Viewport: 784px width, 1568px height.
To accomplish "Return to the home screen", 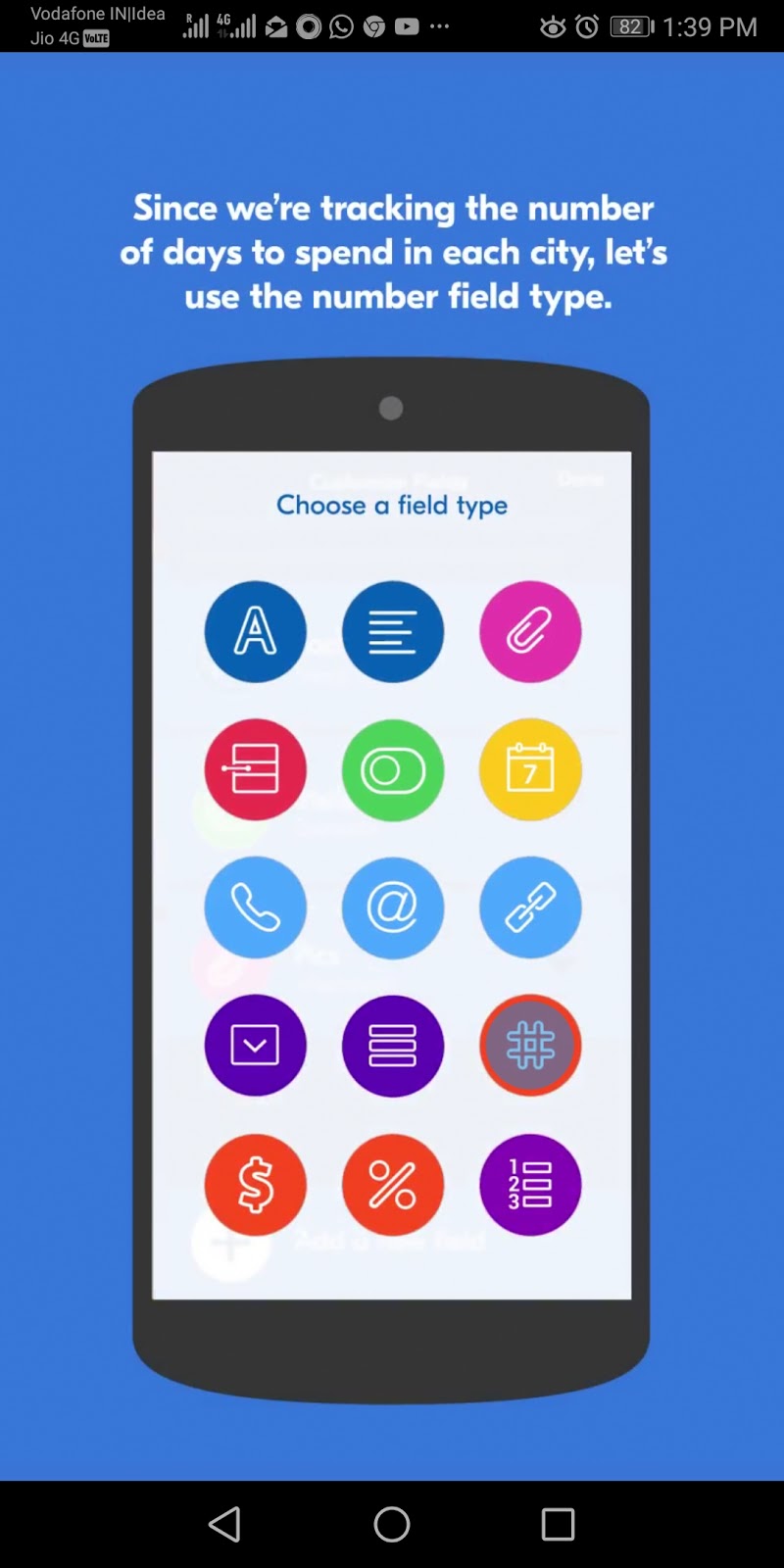I will click(392, 1524).
